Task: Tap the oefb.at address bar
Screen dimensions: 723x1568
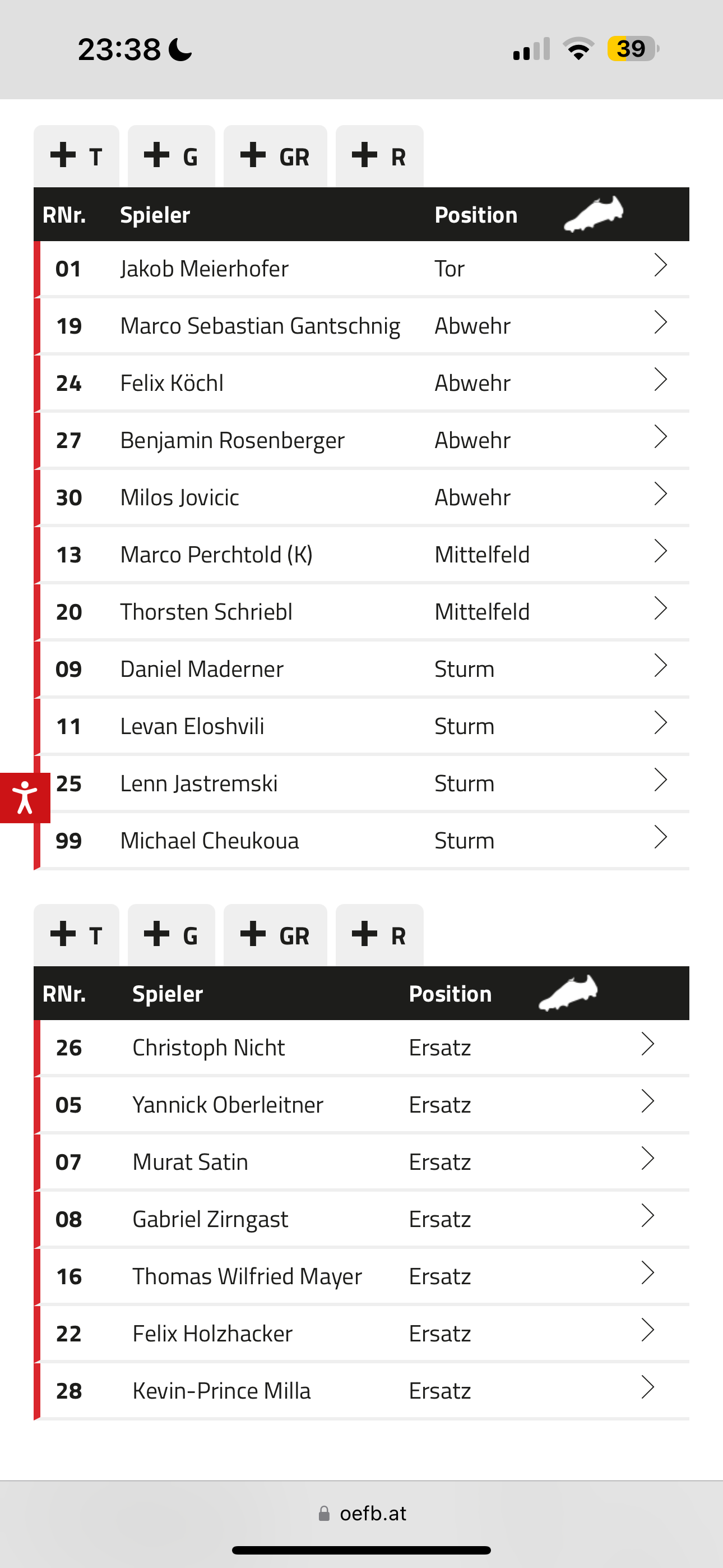Action: [x=361, y=1513]
